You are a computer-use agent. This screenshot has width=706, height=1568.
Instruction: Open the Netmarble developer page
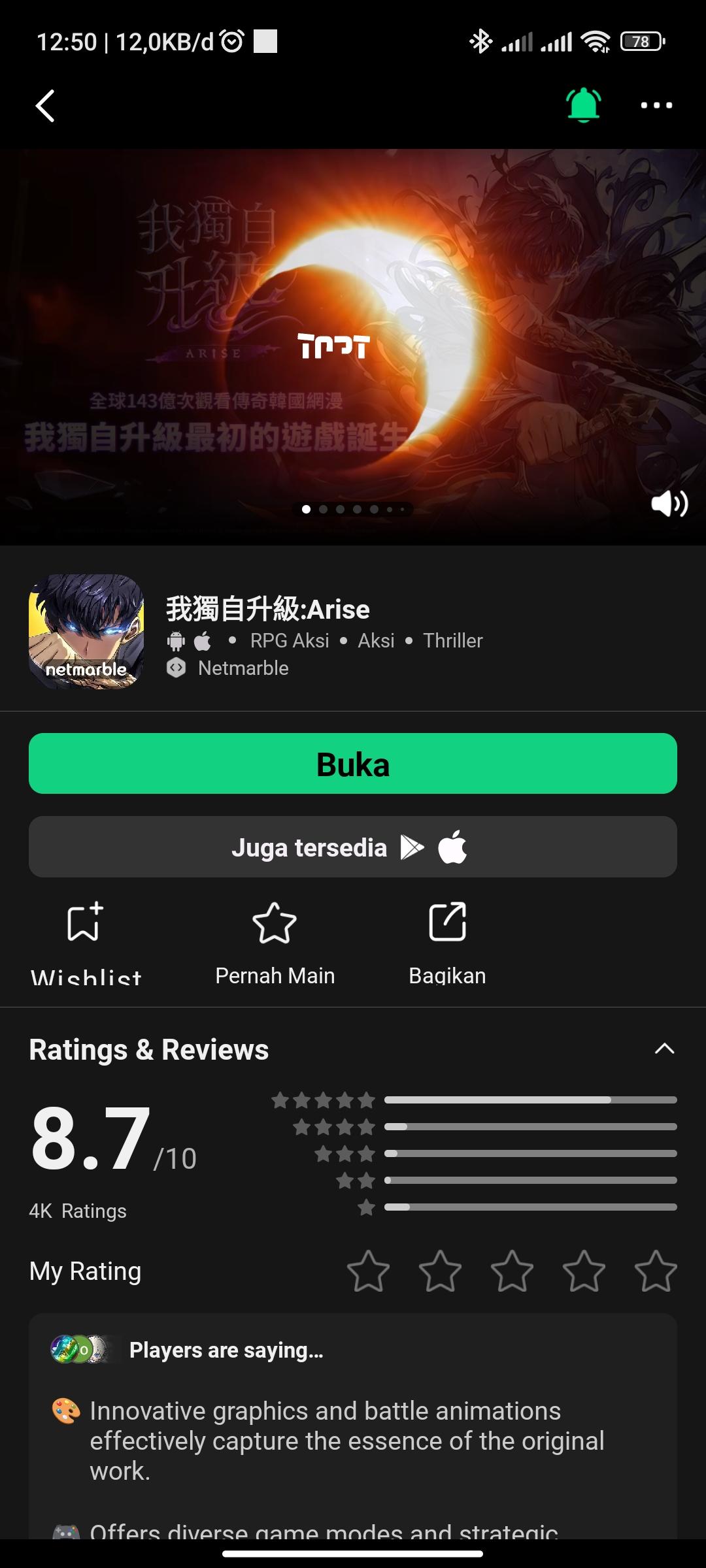pos(243,668)
